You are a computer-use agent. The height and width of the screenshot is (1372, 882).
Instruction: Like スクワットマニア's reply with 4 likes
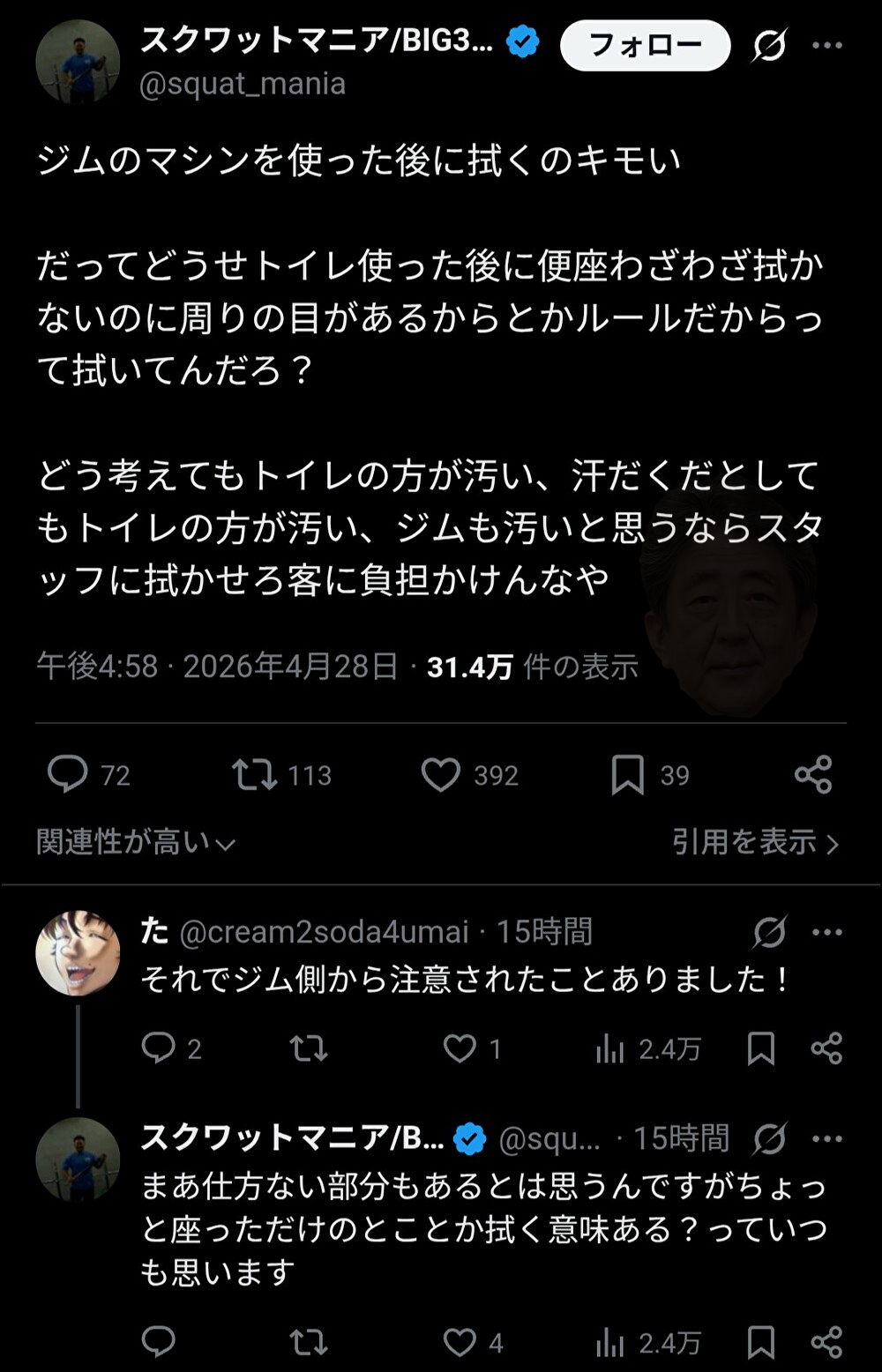(460, 1343)
